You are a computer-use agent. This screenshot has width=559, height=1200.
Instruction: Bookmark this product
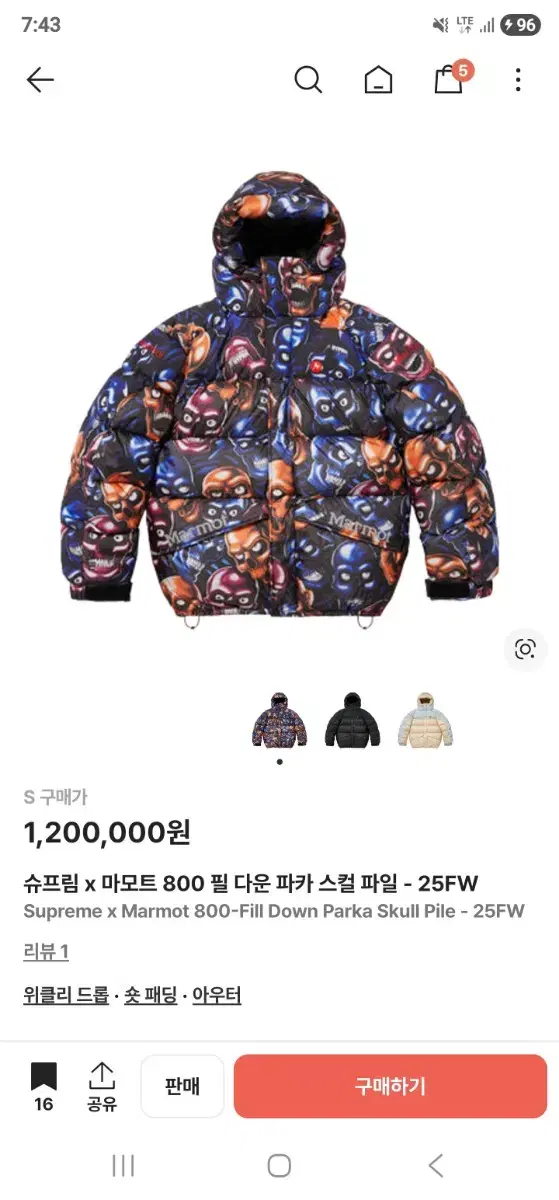pyautogui.click(x=44, y=1086)
